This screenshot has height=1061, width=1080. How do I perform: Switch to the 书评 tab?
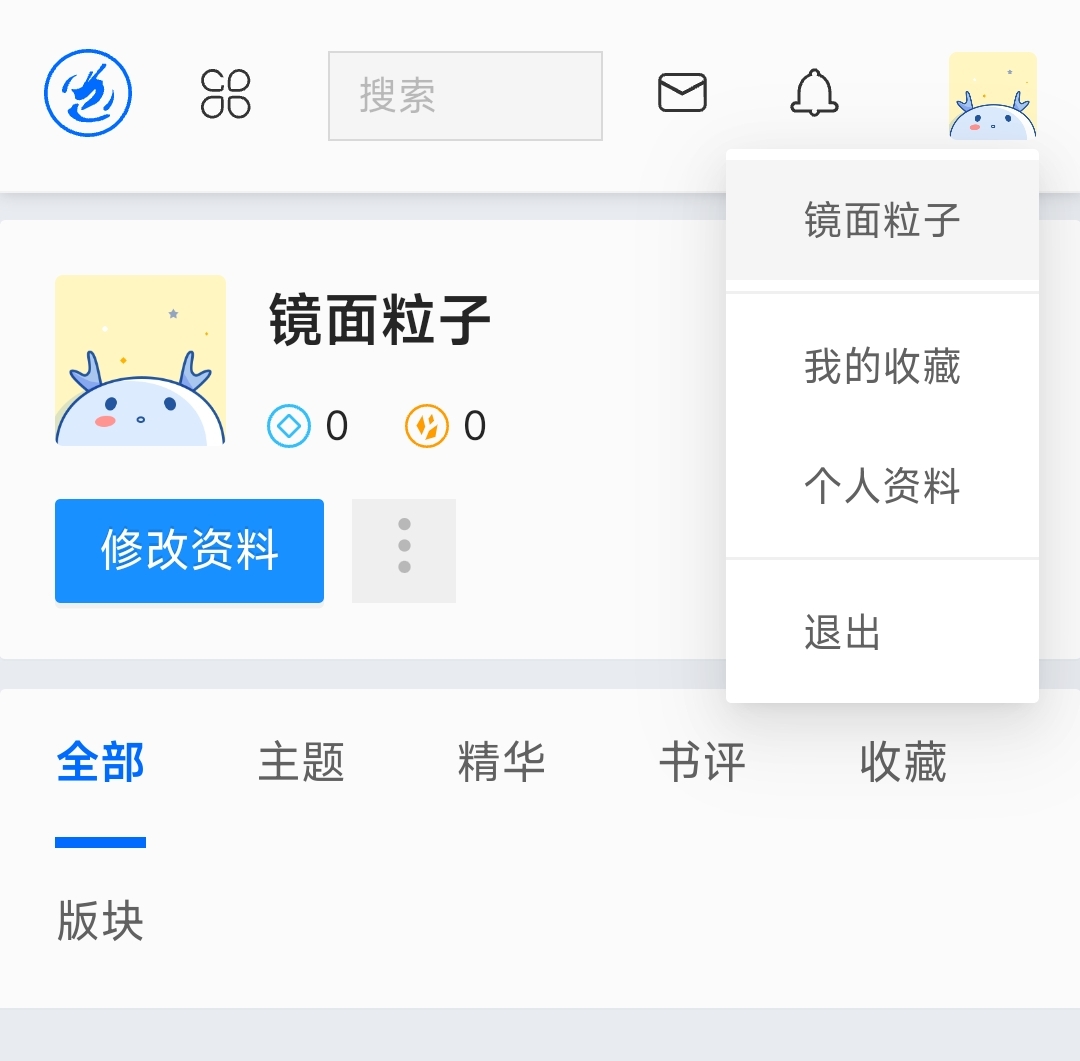point(702,763)
